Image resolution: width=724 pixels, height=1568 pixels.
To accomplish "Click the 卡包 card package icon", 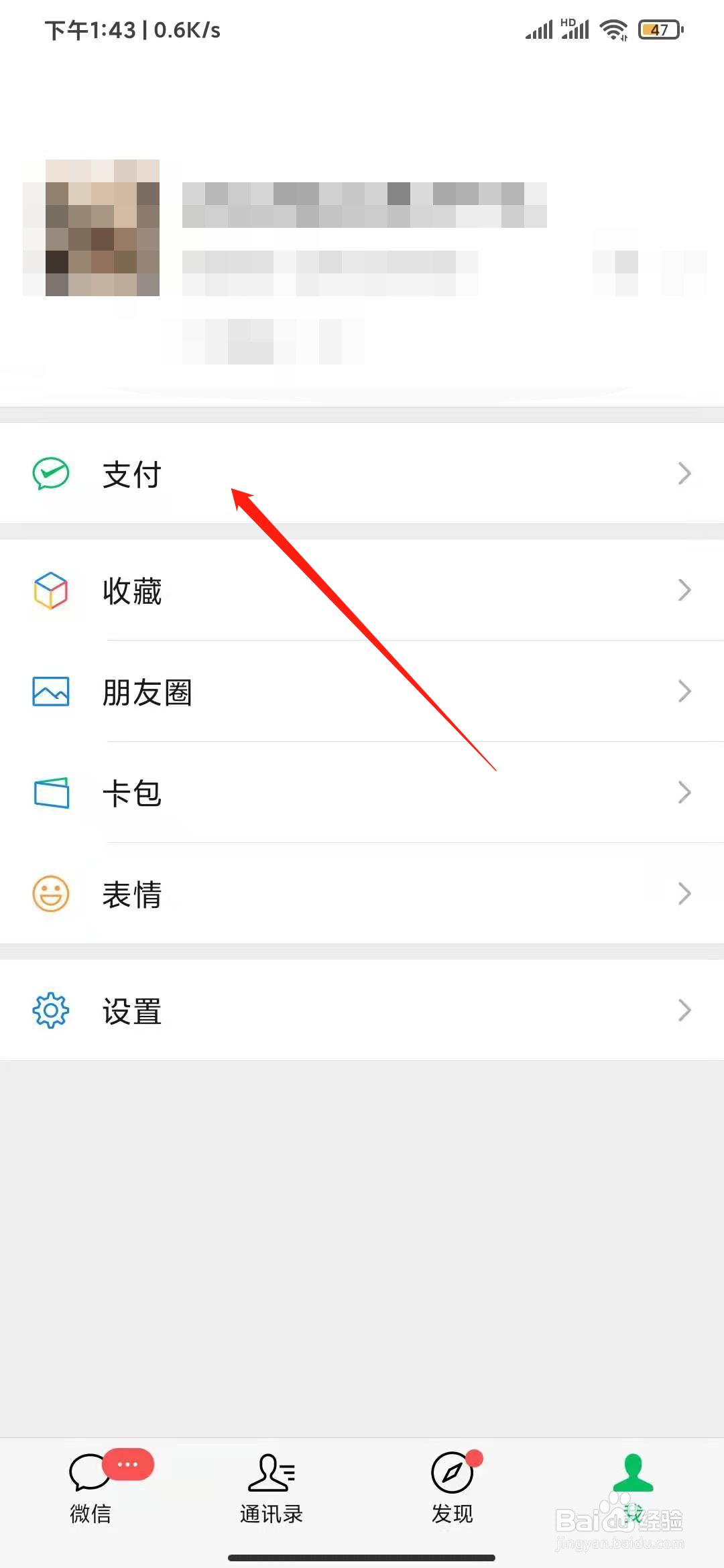I will tap(51, 793).
